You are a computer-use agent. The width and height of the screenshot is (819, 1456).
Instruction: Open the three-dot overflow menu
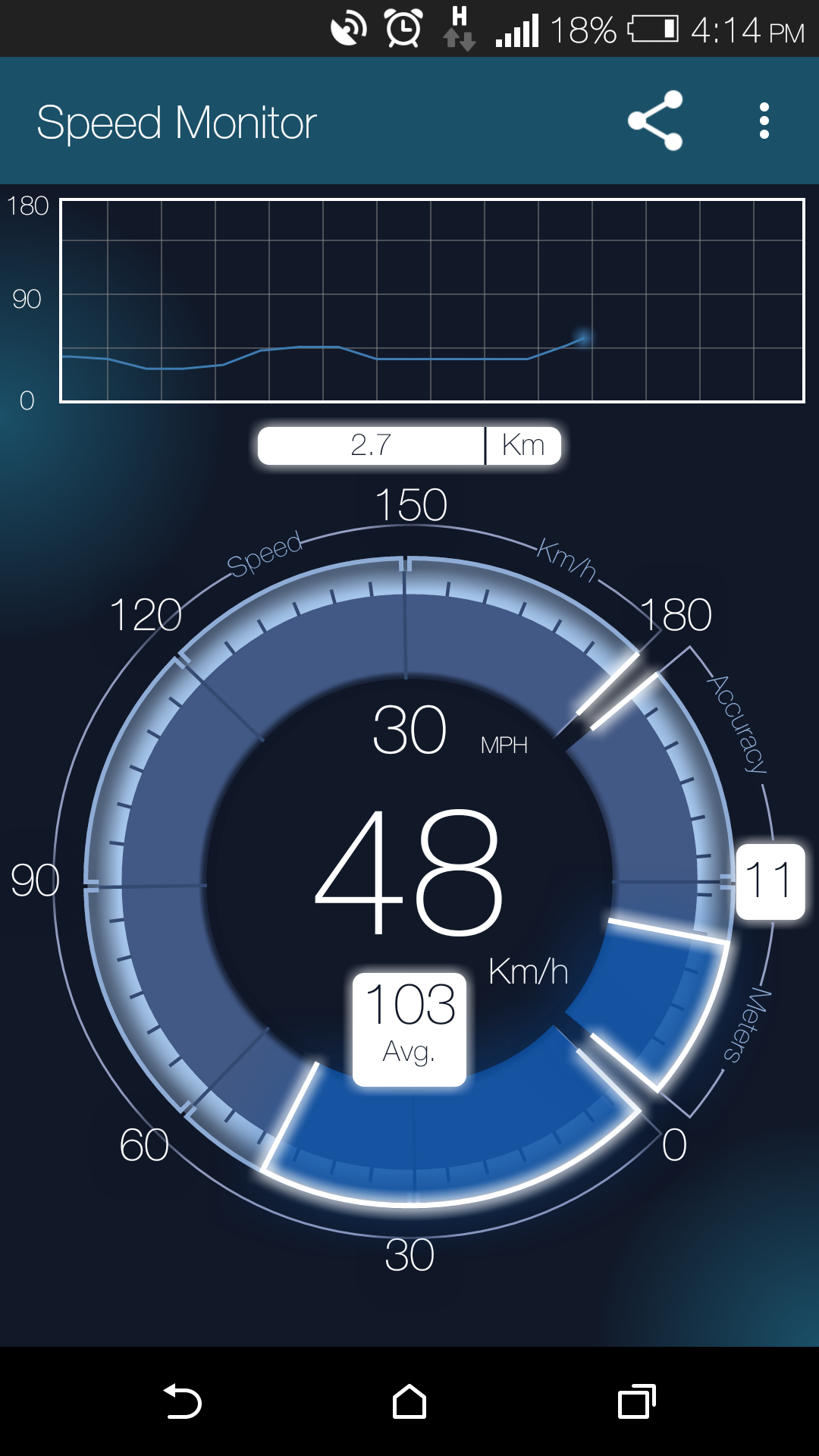pos(764,121)
